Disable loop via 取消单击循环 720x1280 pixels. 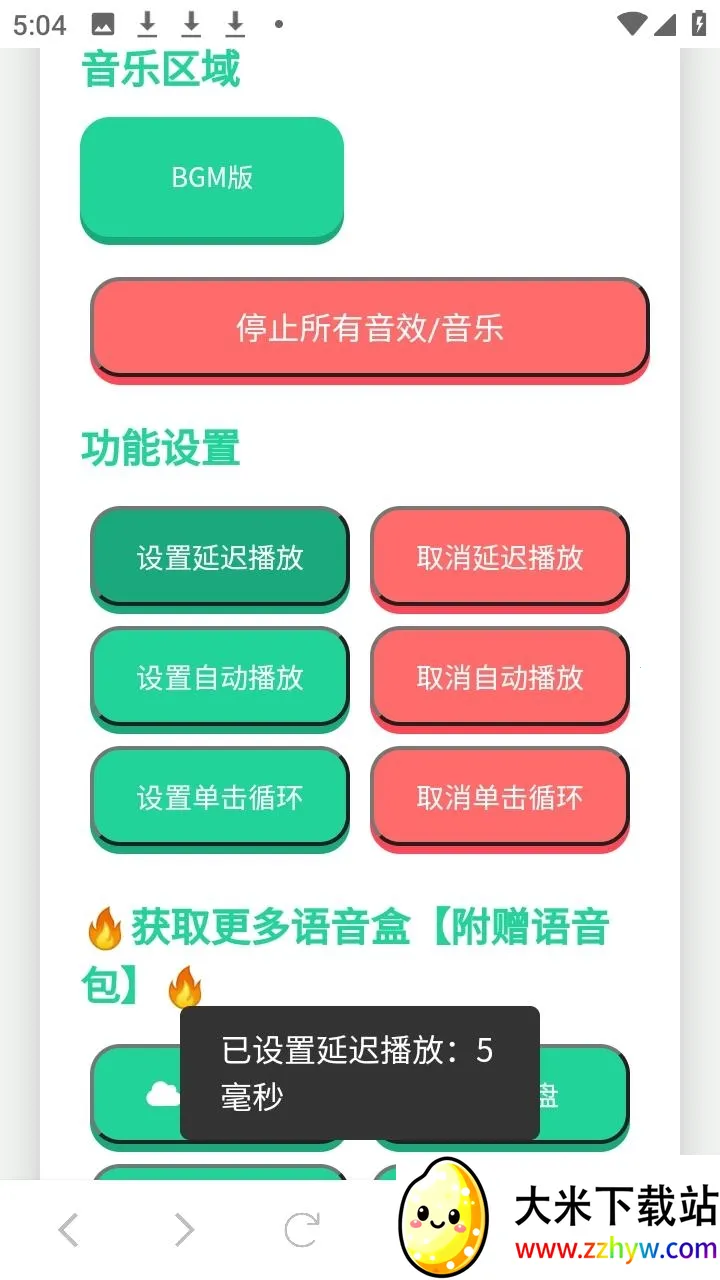[500, 797]
